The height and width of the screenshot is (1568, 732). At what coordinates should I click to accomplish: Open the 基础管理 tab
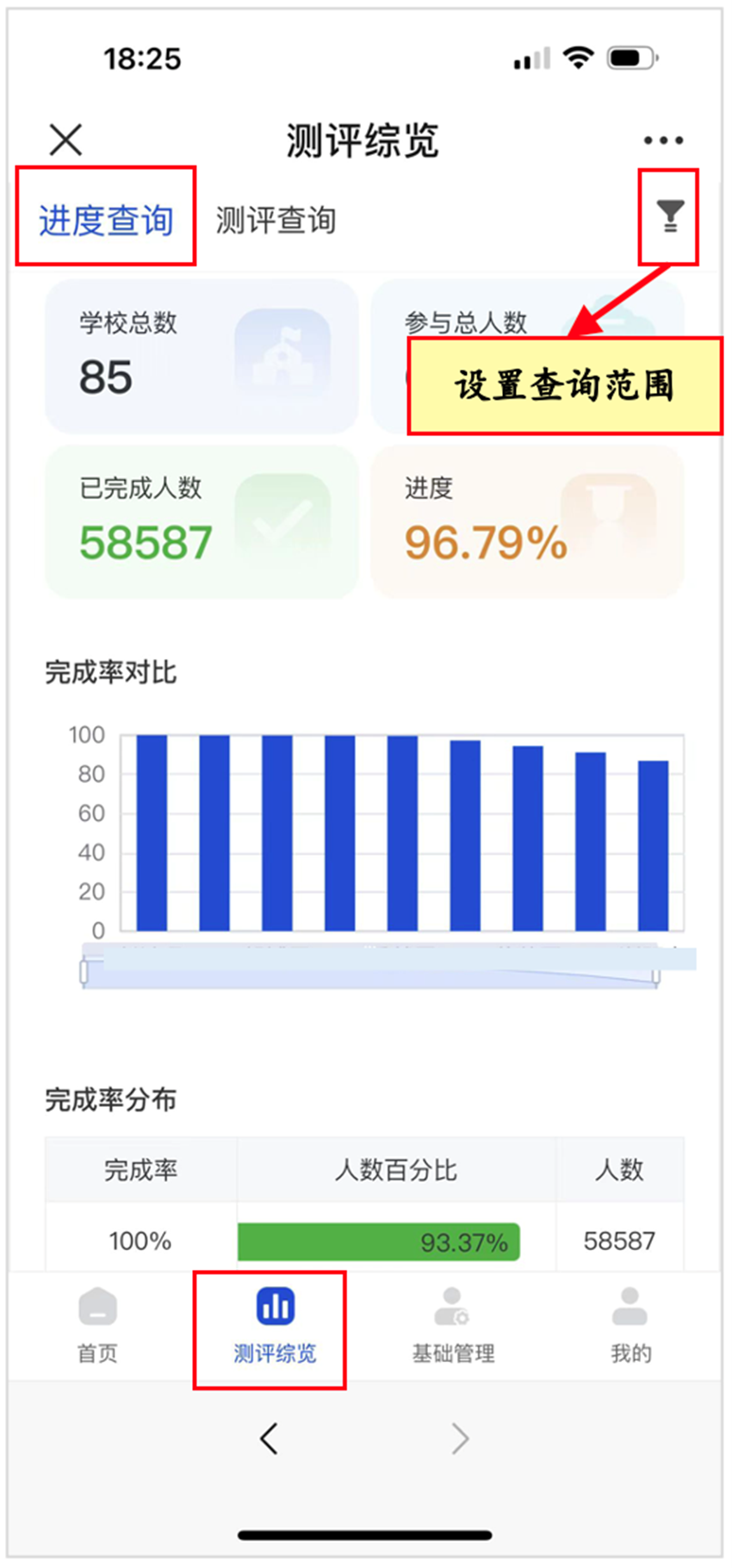coord(453,1327)
